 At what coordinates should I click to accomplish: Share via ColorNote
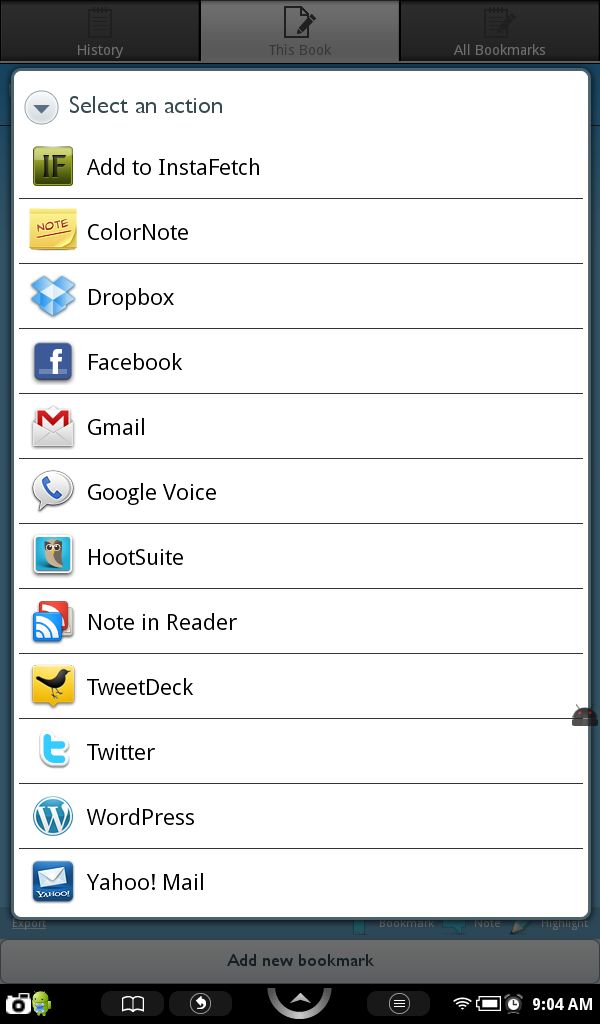(x=301, y=232)
